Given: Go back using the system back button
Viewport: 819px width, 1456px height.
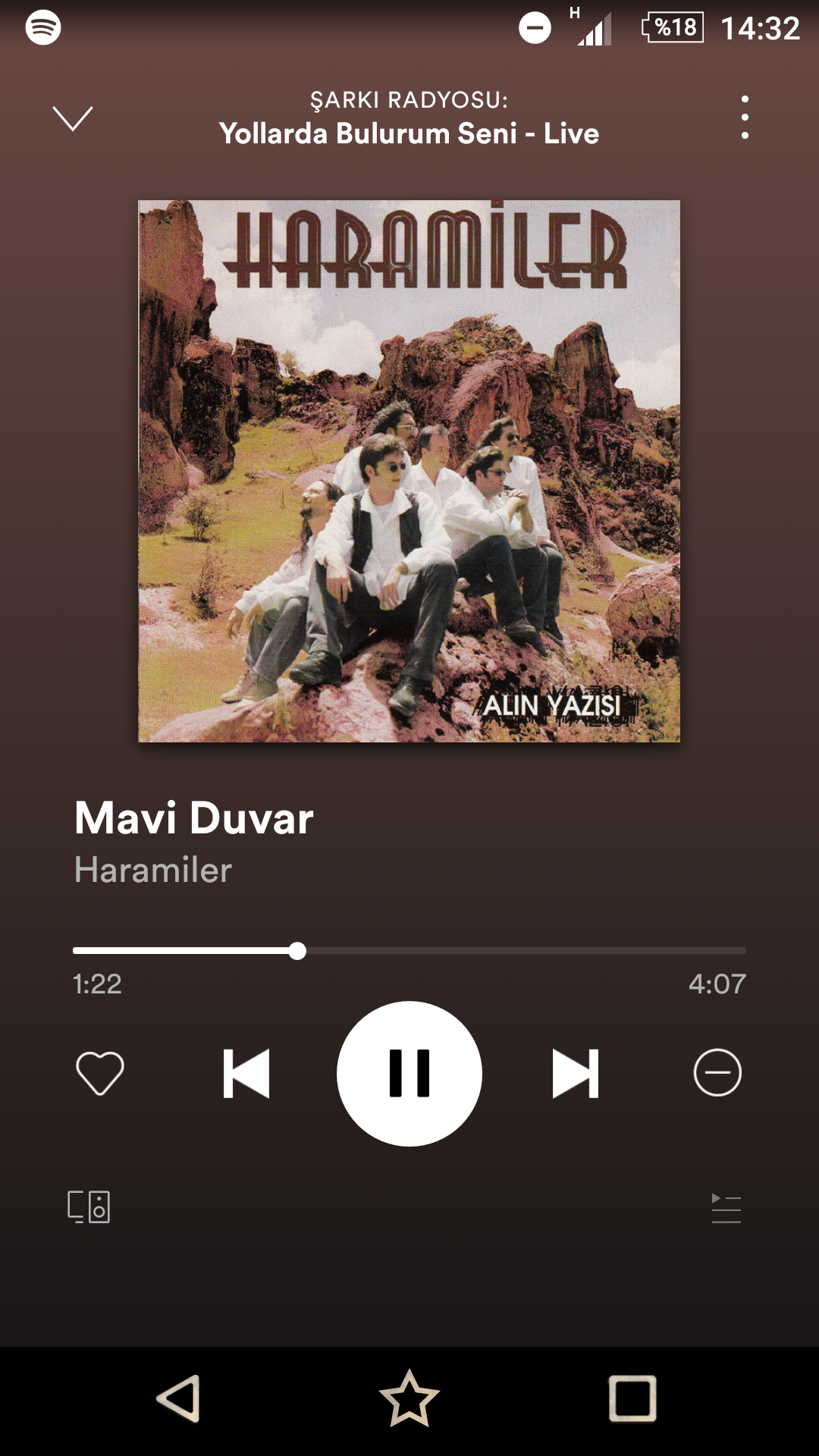Looking at the screenshot, I should 179,1398.
